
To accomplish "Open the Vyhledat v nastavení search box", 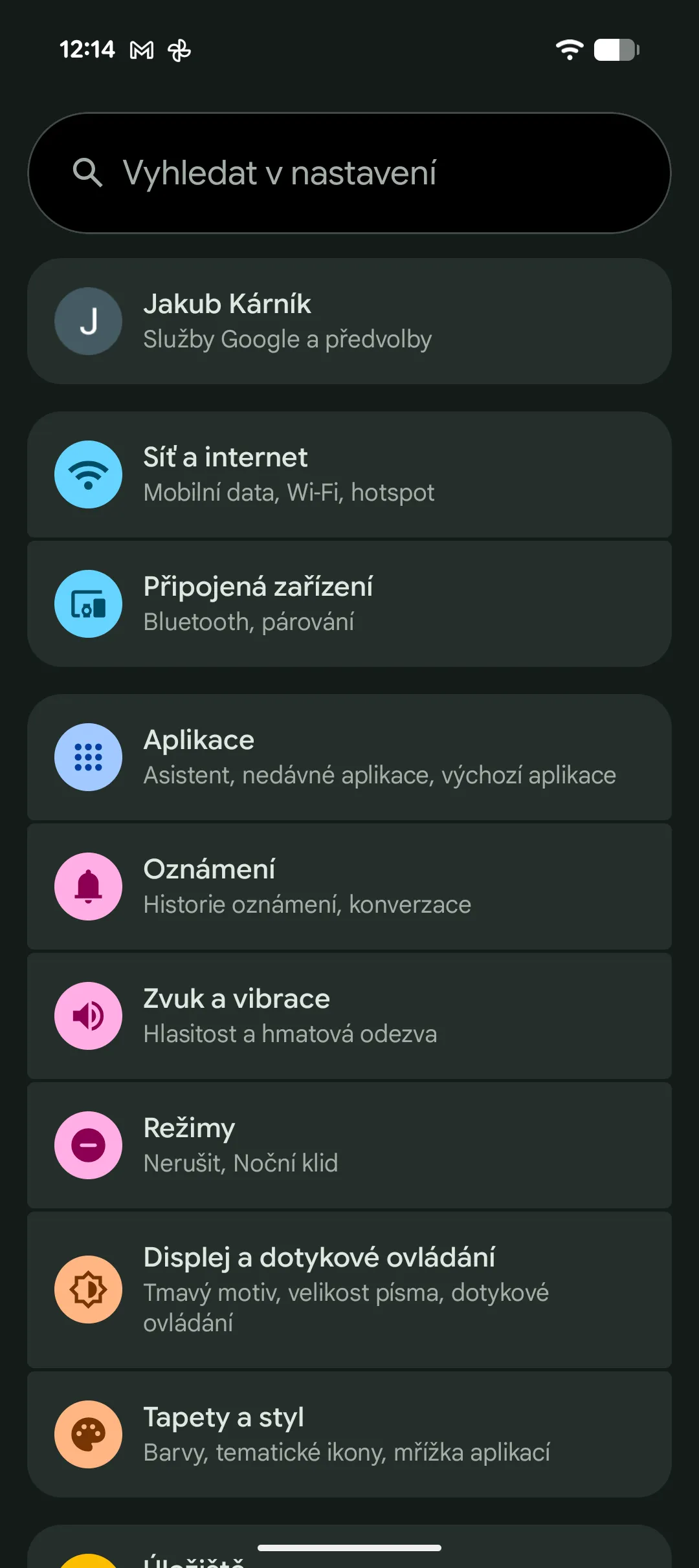I will [349, 173].
